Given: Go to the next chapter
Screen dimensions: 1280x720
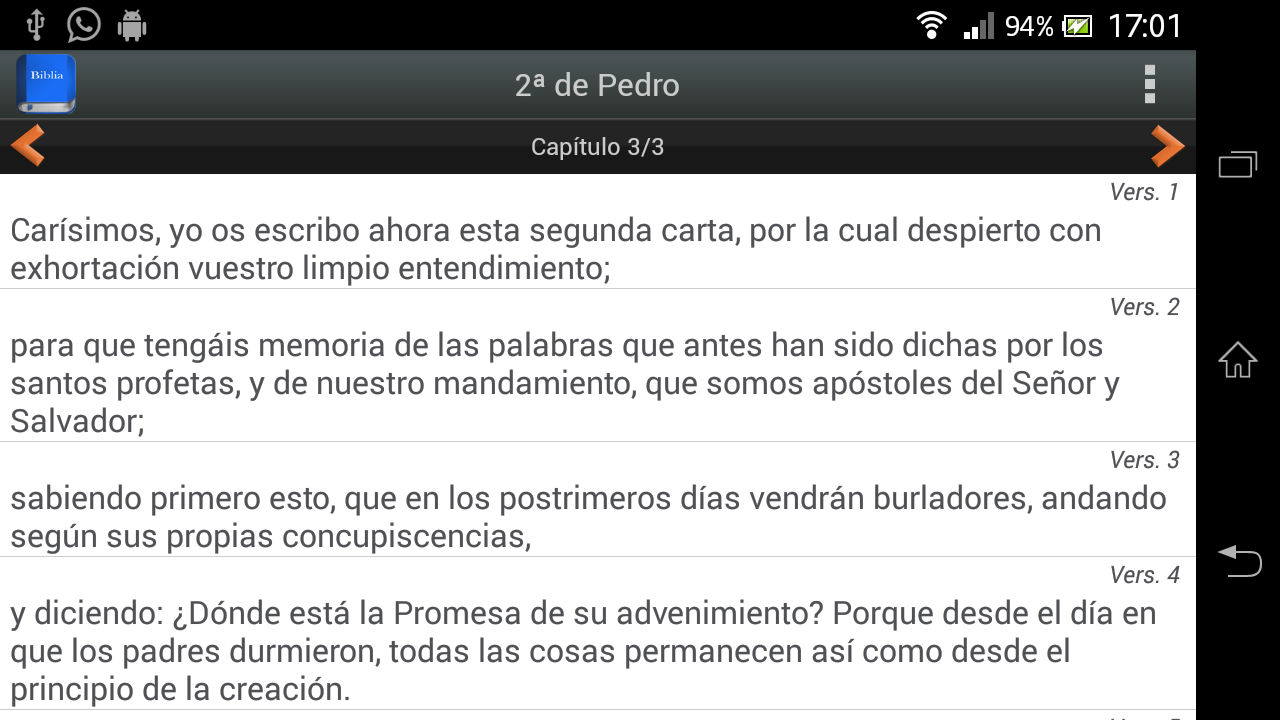Looking at the screenshot, I should (1167, 146).
